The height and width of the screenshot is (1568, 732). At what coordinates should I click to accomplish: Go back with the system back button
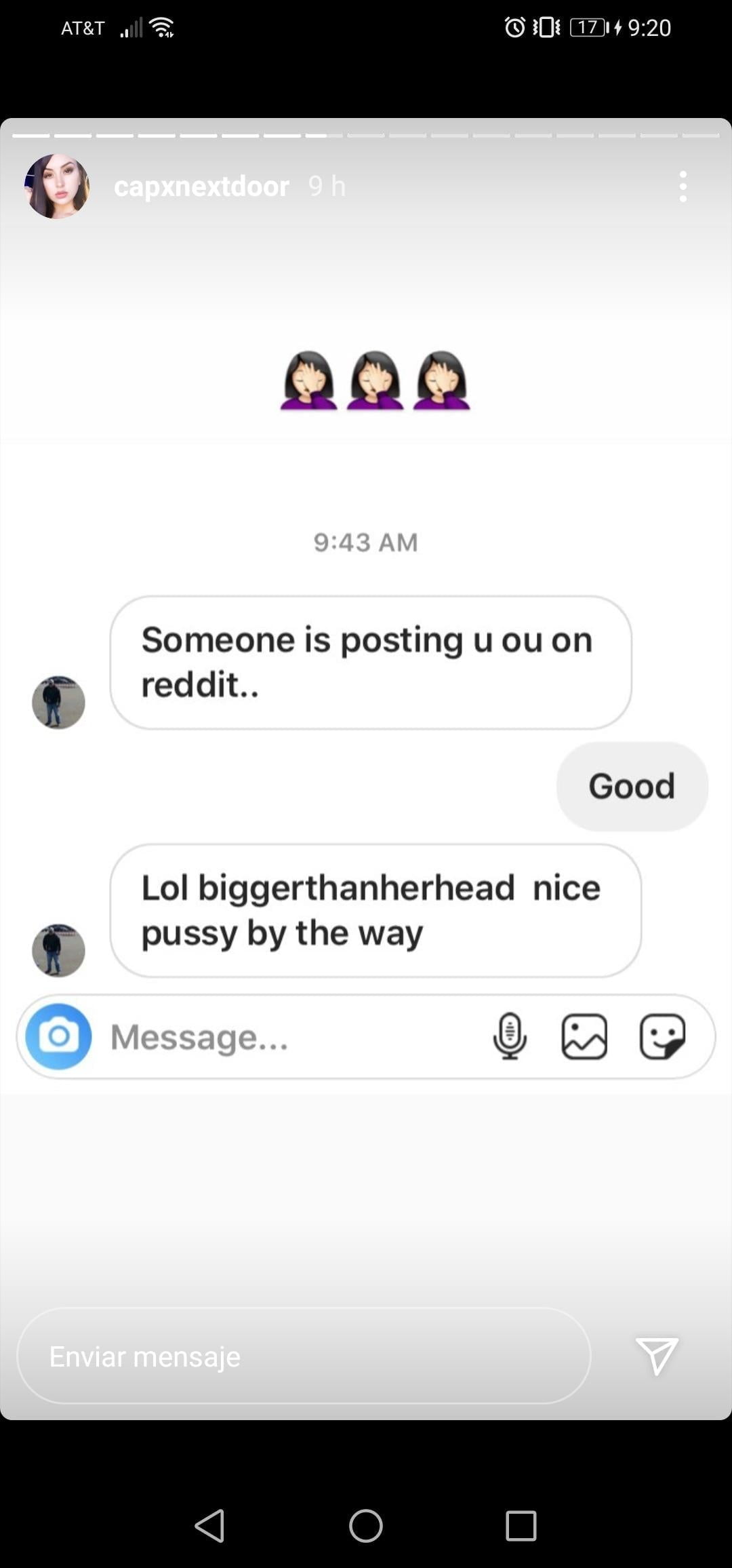pos(209,1526)
